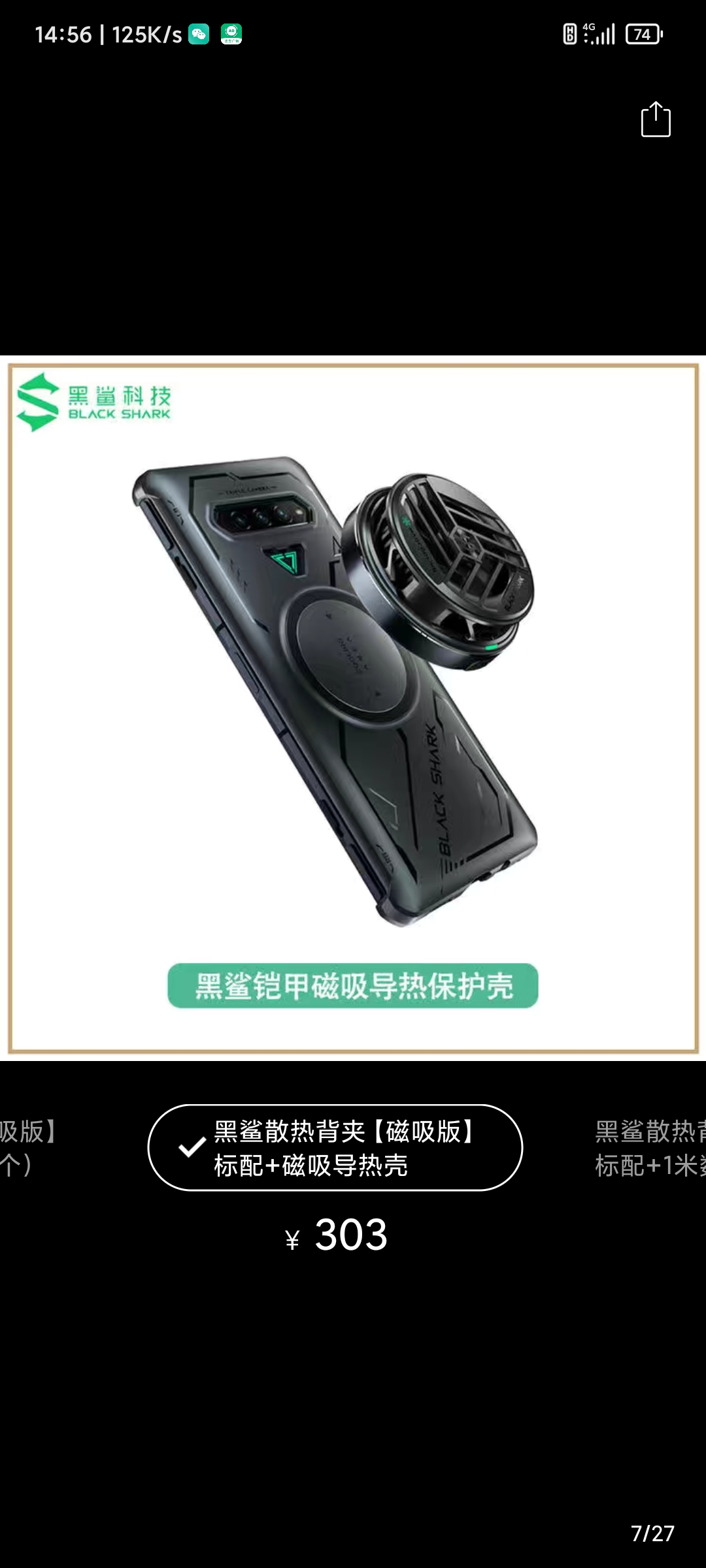Share this product image
The image size is (706, 1568).
click(x=656, y=120)
